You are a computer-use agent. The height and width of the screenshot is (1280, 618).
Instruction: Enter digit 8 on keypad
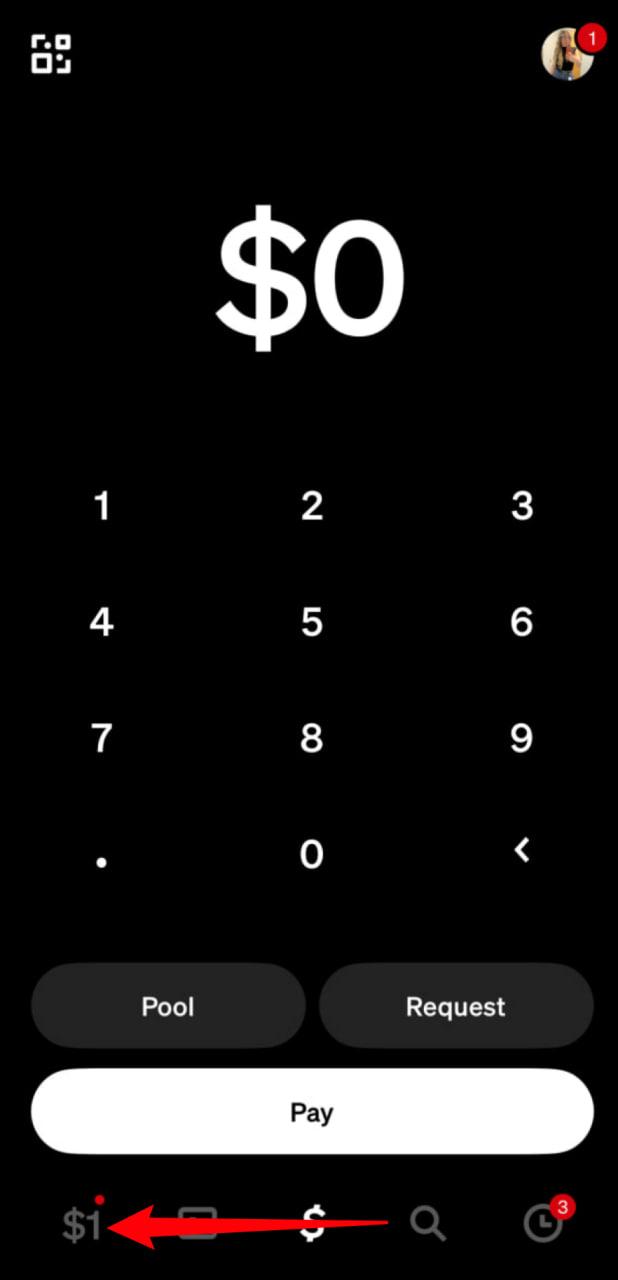[x=312, y=739]
